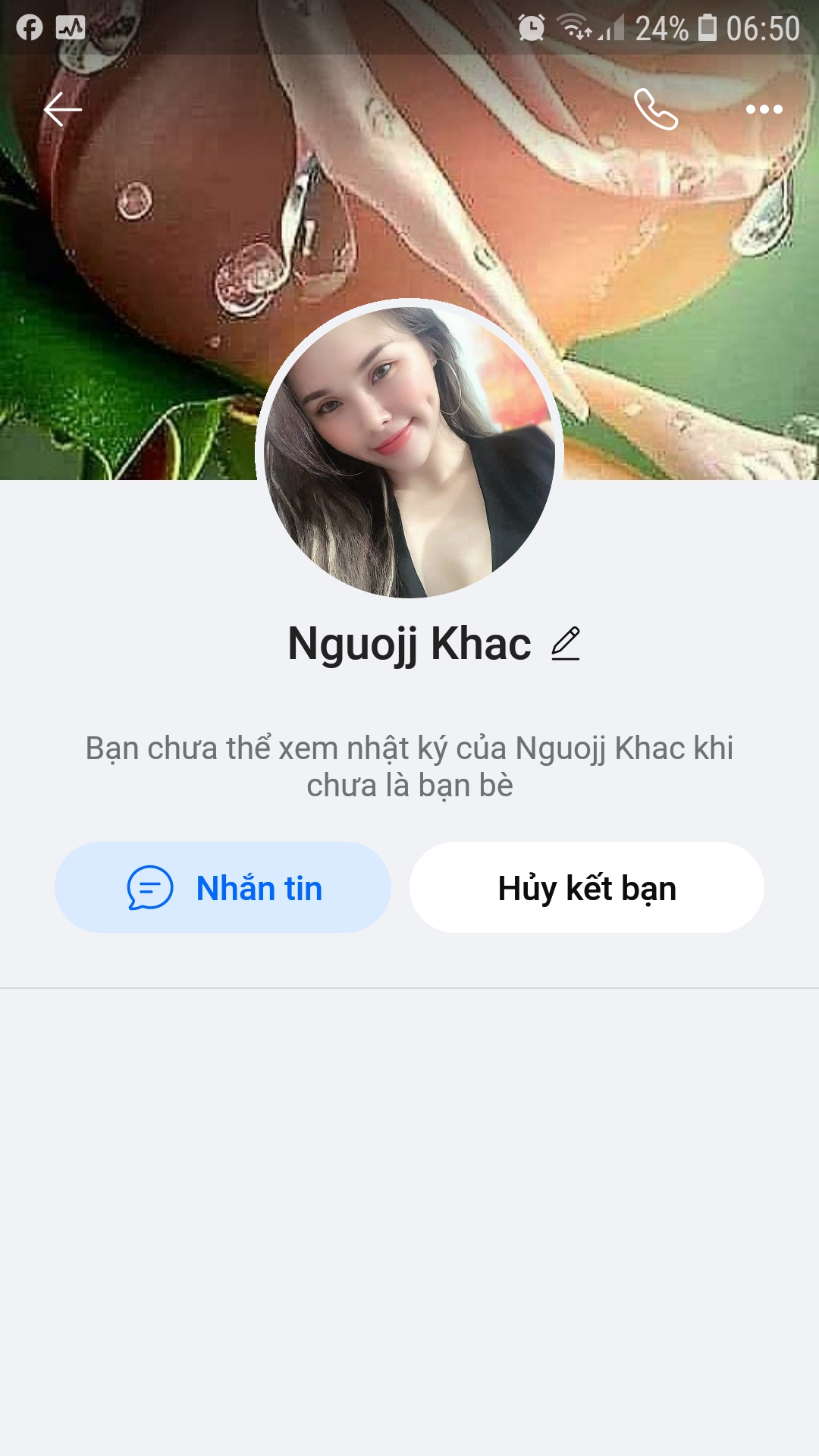Tap the friendship restriction notice text
This screenshot has width=819, height=1456.
(x=409, y=767)
